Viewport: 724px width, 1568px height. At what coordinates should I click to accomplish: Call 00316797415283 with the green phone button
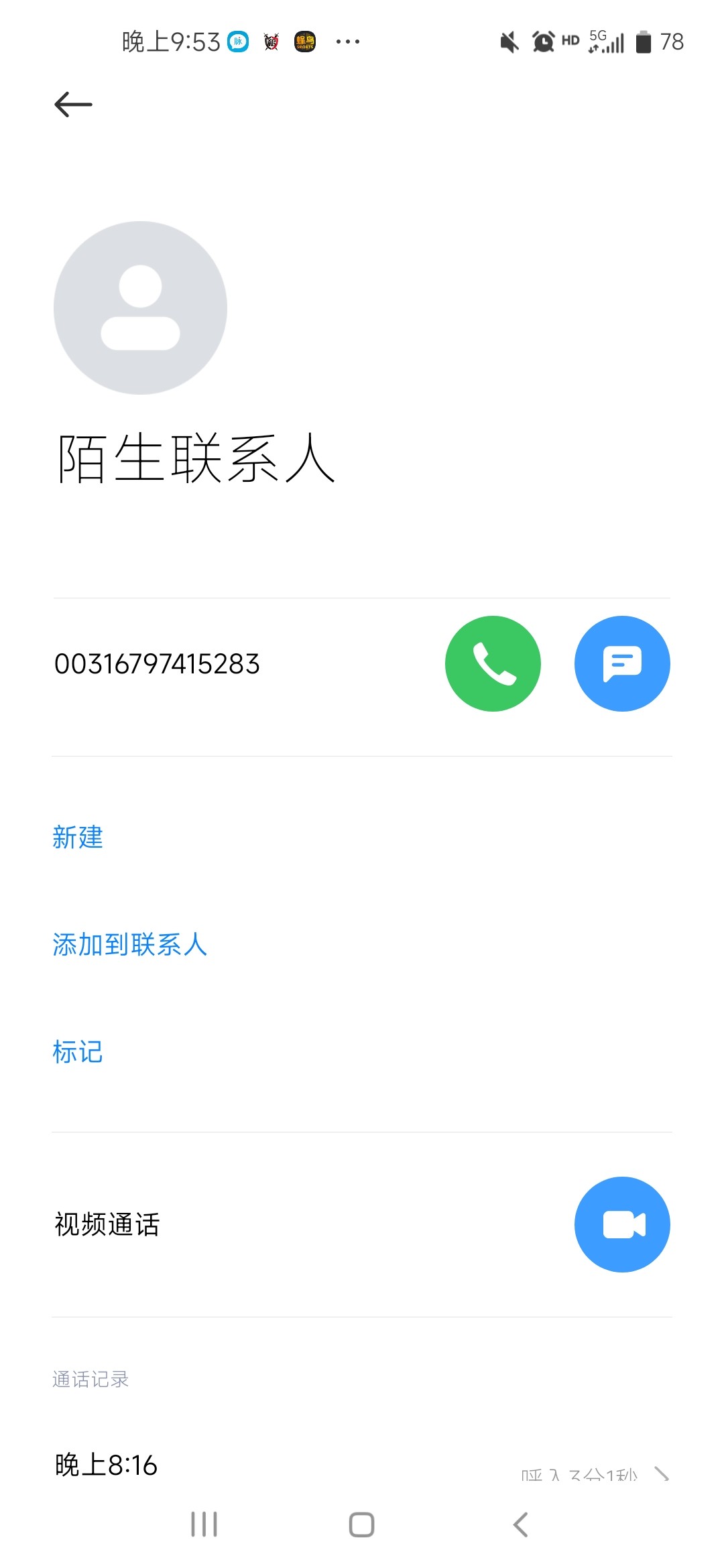tap(493, 663)
